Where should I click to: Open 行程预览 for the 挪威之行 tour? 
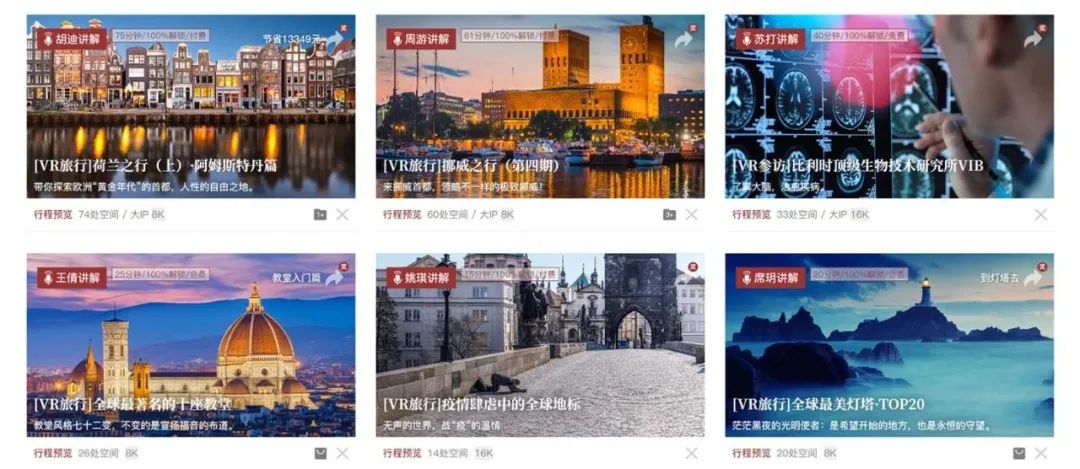[x=399, y=214]
